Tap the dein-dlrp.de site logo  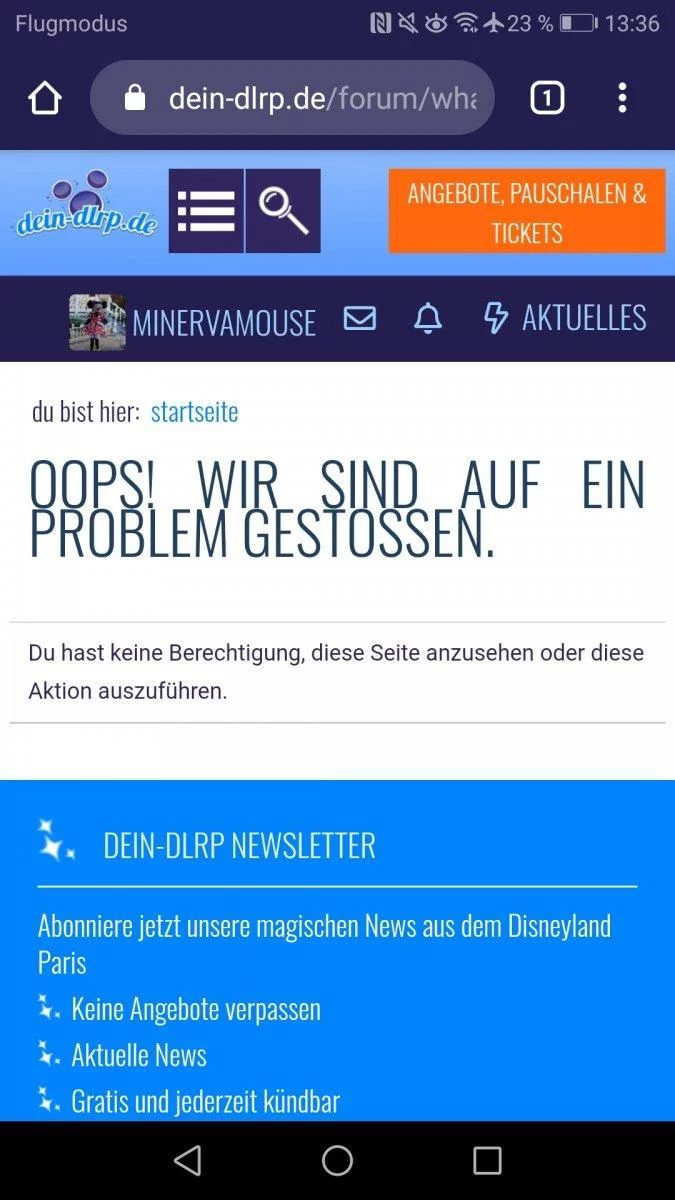86,209
